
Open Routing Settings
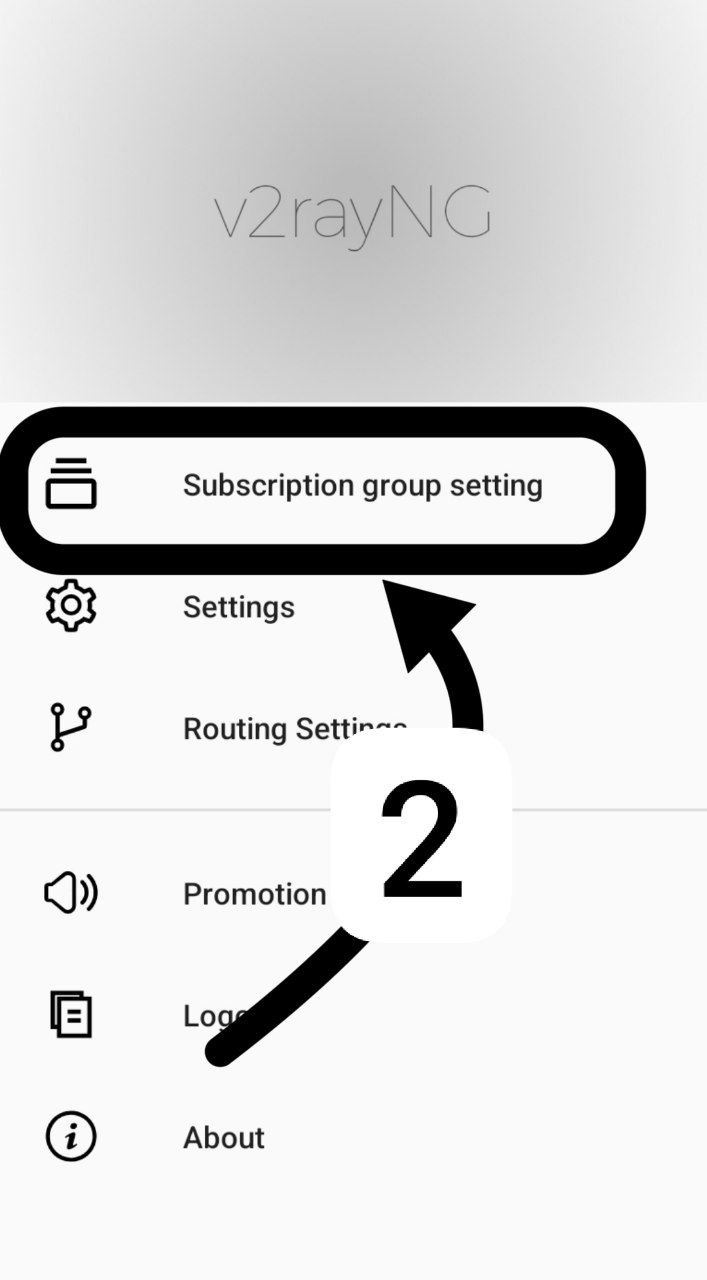coord(260,728)
